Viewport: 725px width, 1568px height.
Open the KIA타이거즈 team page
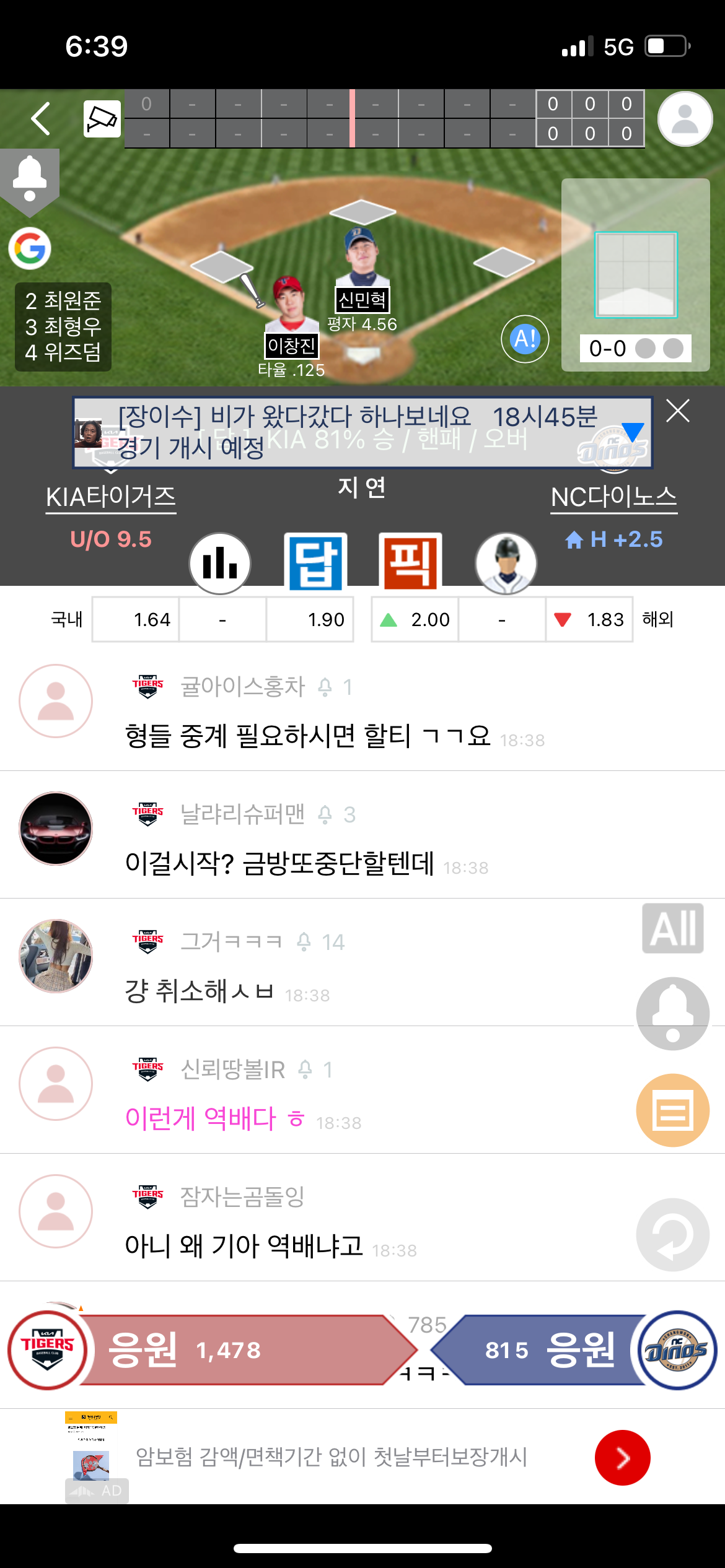[111, 497]
